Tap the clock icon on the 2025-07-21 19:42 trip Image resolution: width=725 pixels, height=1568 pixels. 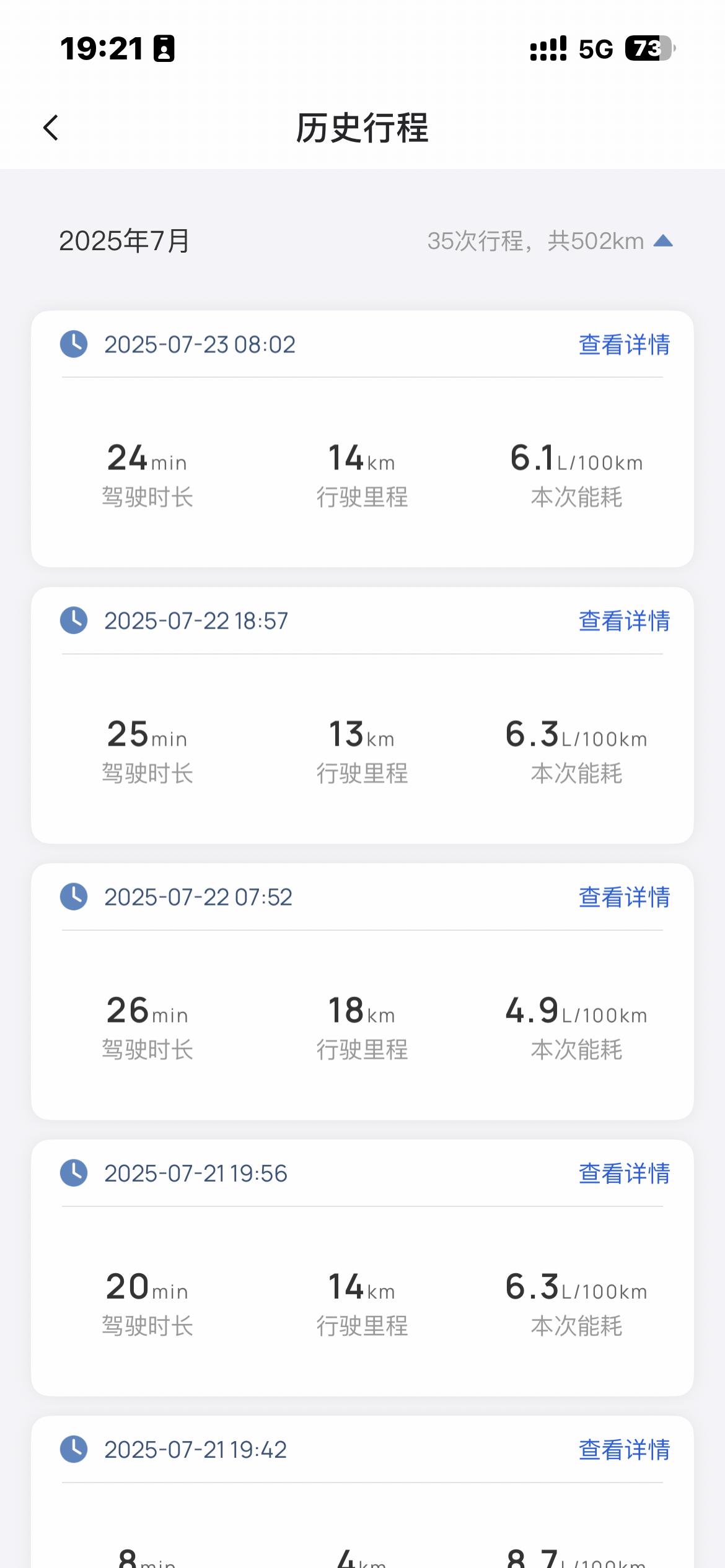[72, 1448]
